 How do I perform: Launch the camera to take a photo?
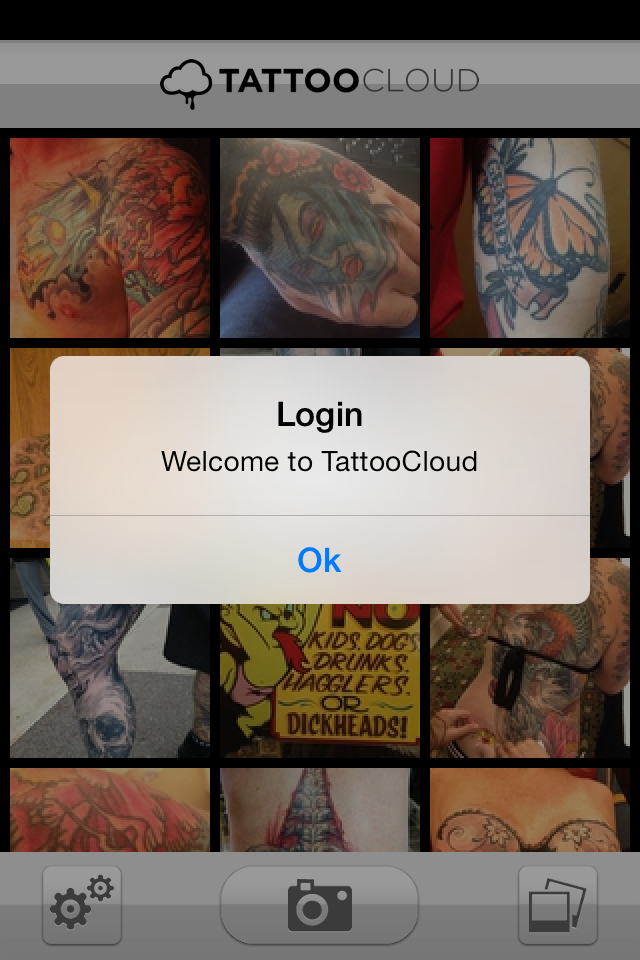(320, 905)
